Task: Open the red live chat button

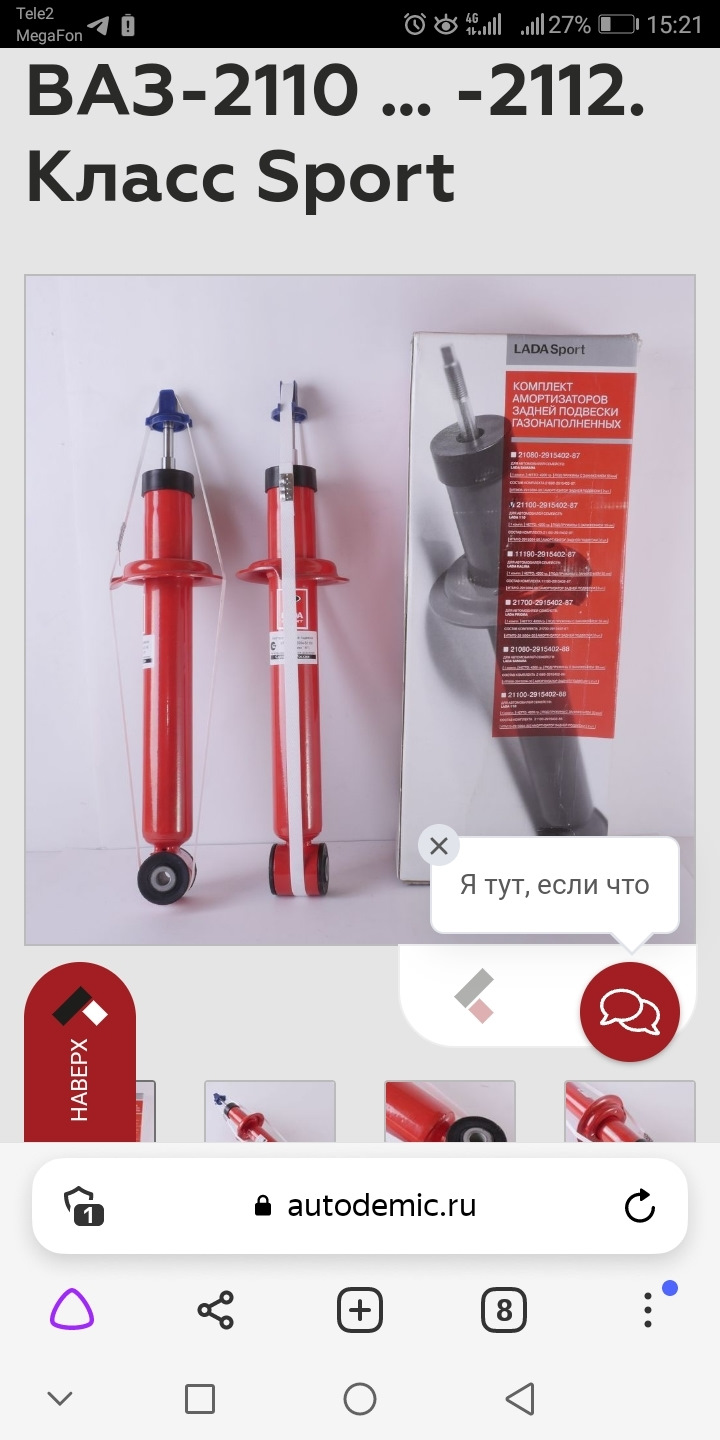Action: (x=630, y=1011)
